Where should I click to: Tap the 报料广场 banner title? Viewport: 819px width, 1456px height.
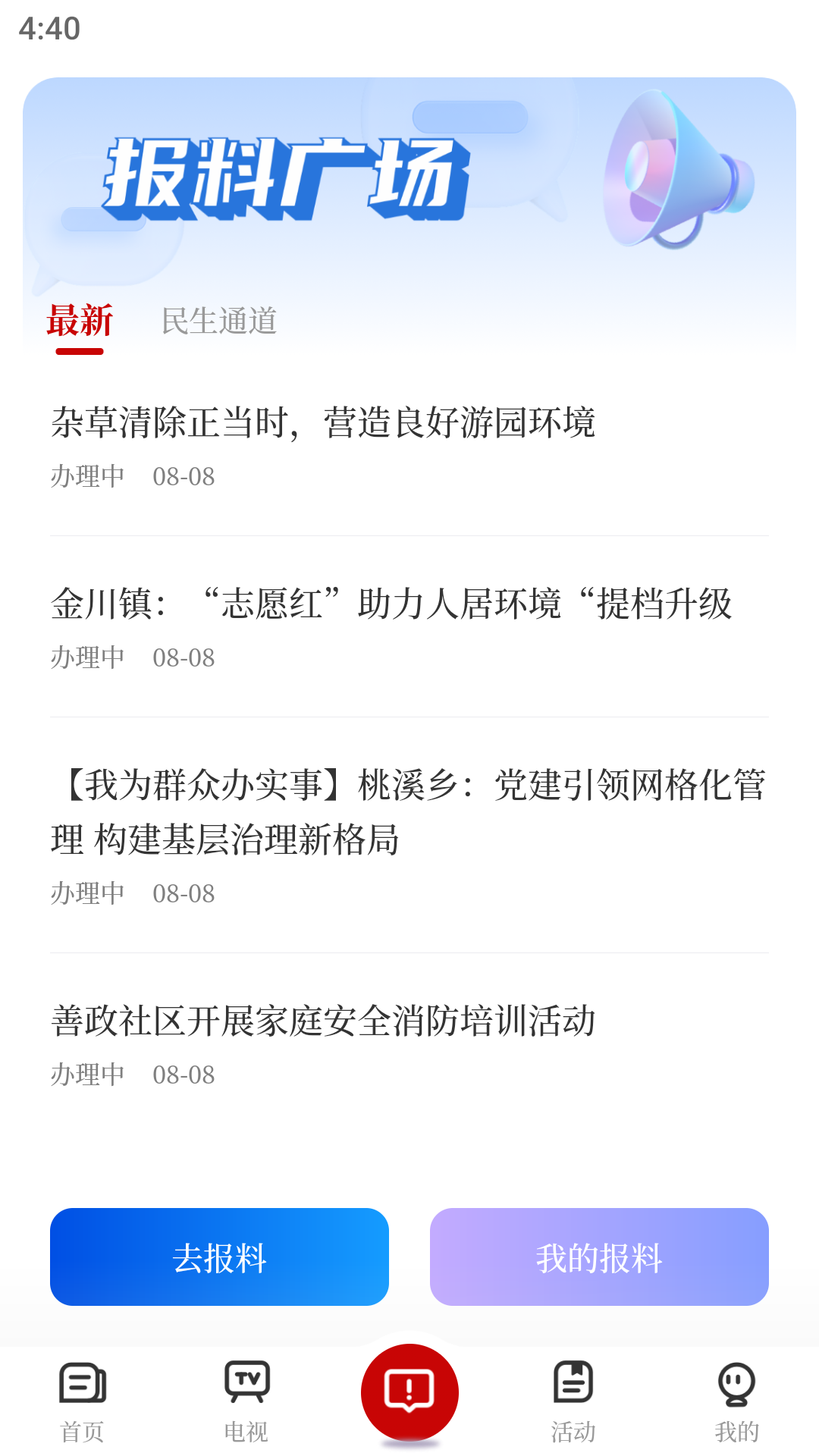point(284,173)
